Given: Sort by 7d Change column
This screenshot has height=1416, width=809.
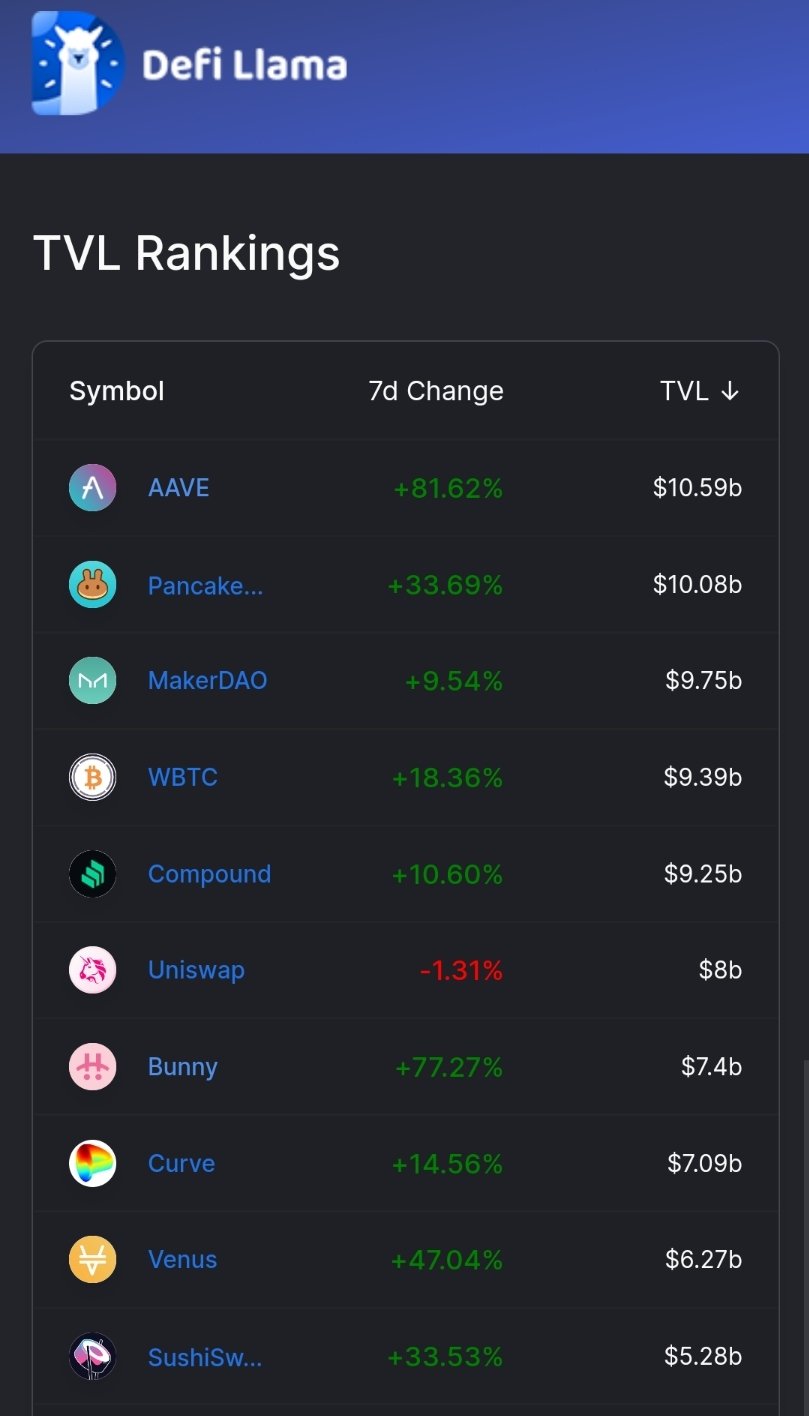Looking at the screenshot, I should 436,391.
